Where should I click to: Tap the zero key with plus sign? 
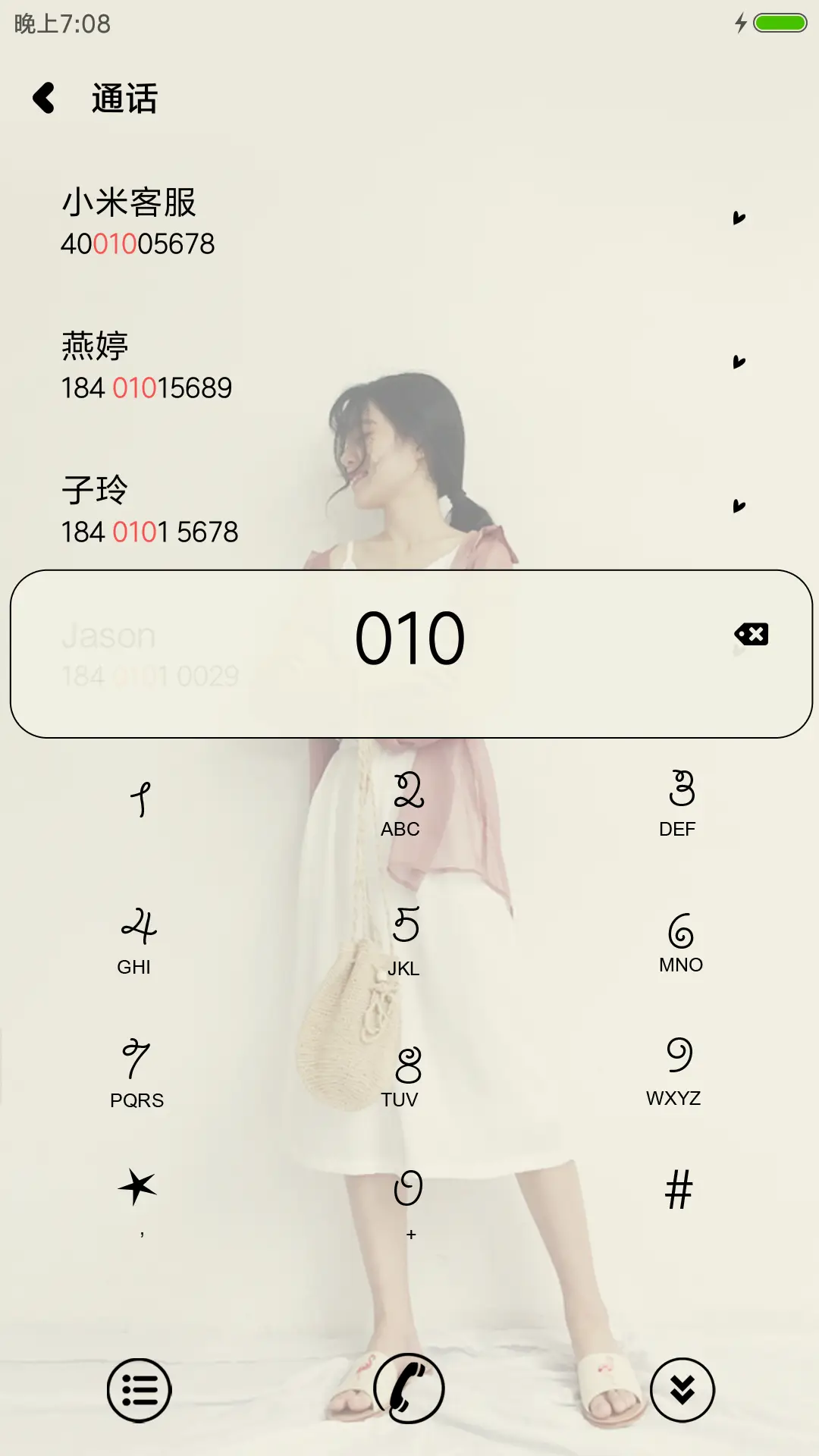pyautogui.click(x=409, y=1192)
